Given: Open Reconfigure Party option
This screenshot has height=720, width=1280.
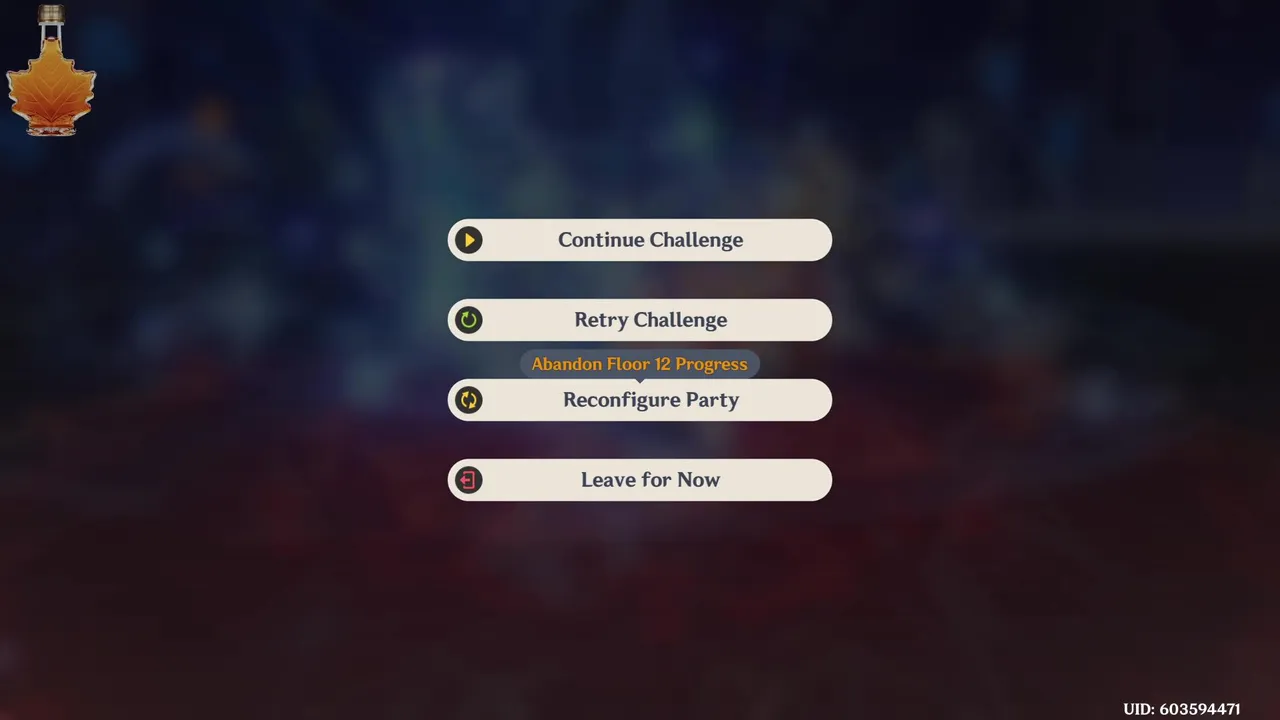Looking at the screenshot, I should pos(640,400).
